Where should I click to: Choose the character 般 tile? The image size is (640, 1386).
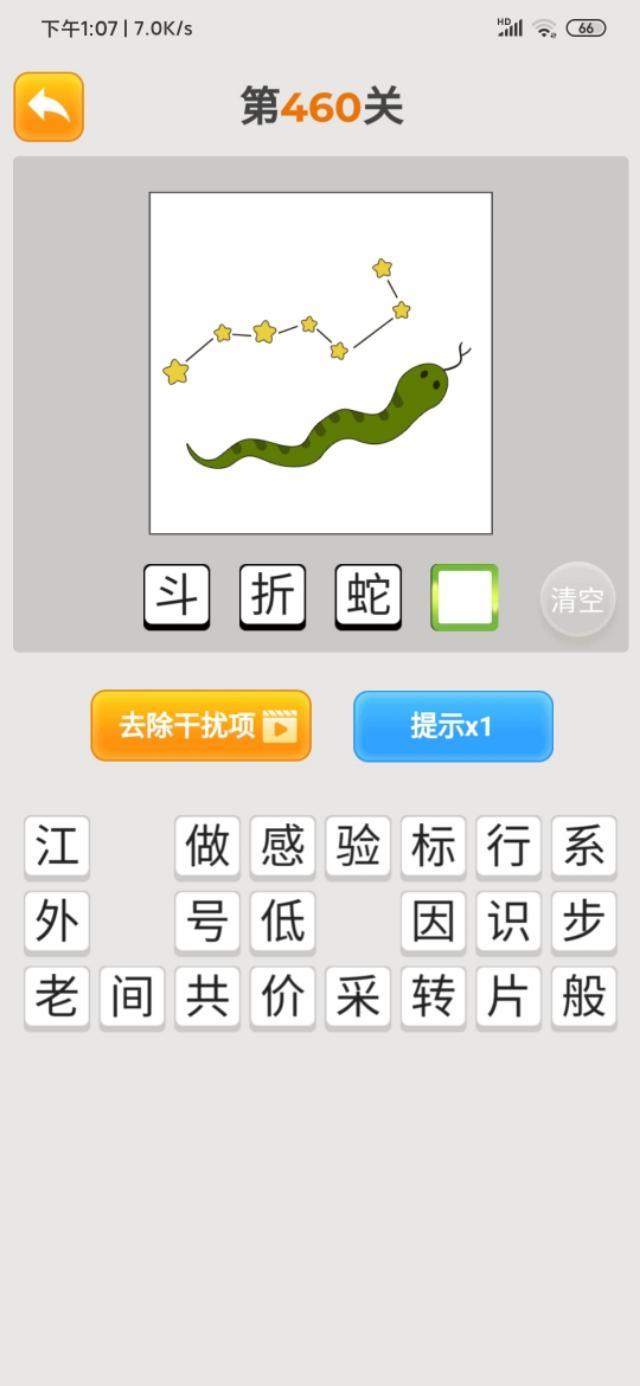click(x=583, y=997)
